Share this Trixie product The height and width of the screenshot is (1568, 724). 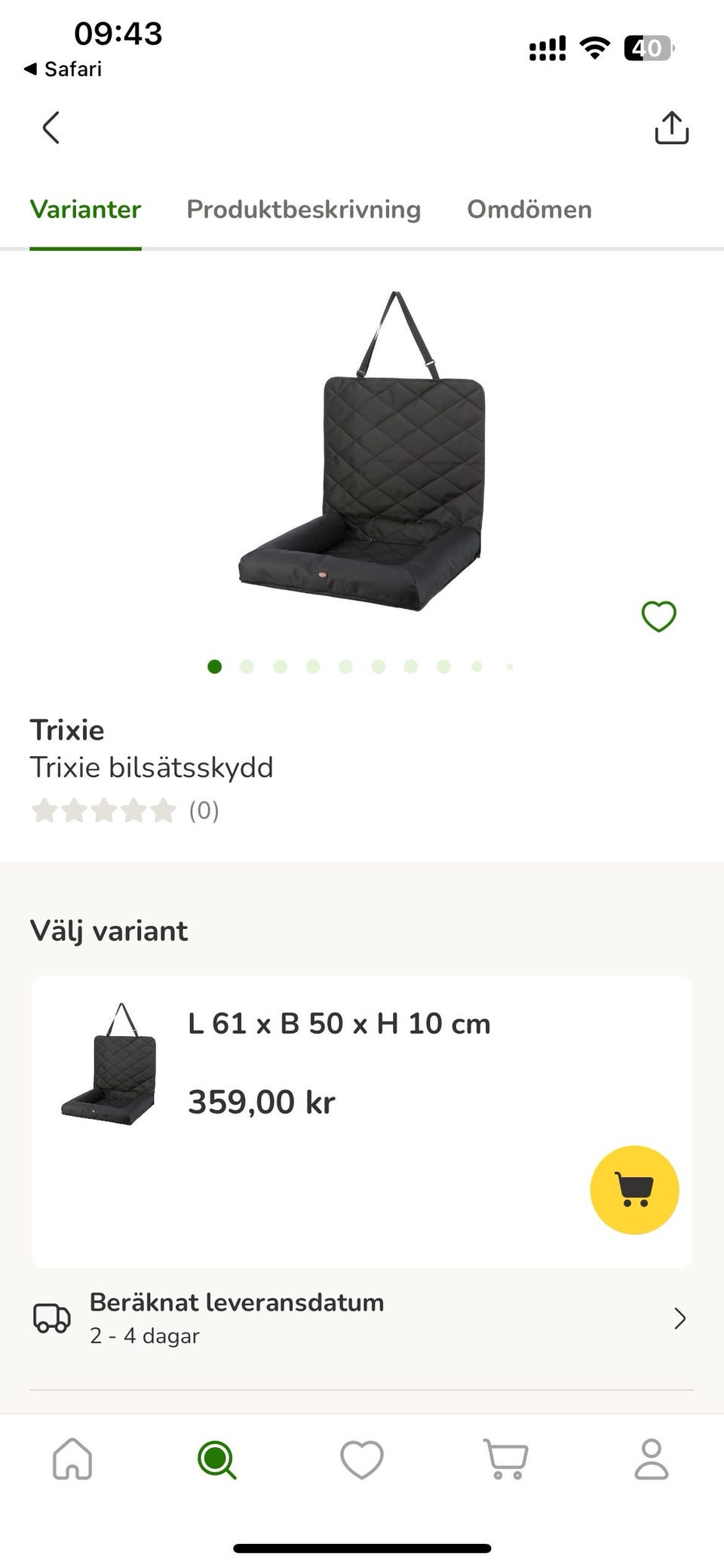(671, 128)
